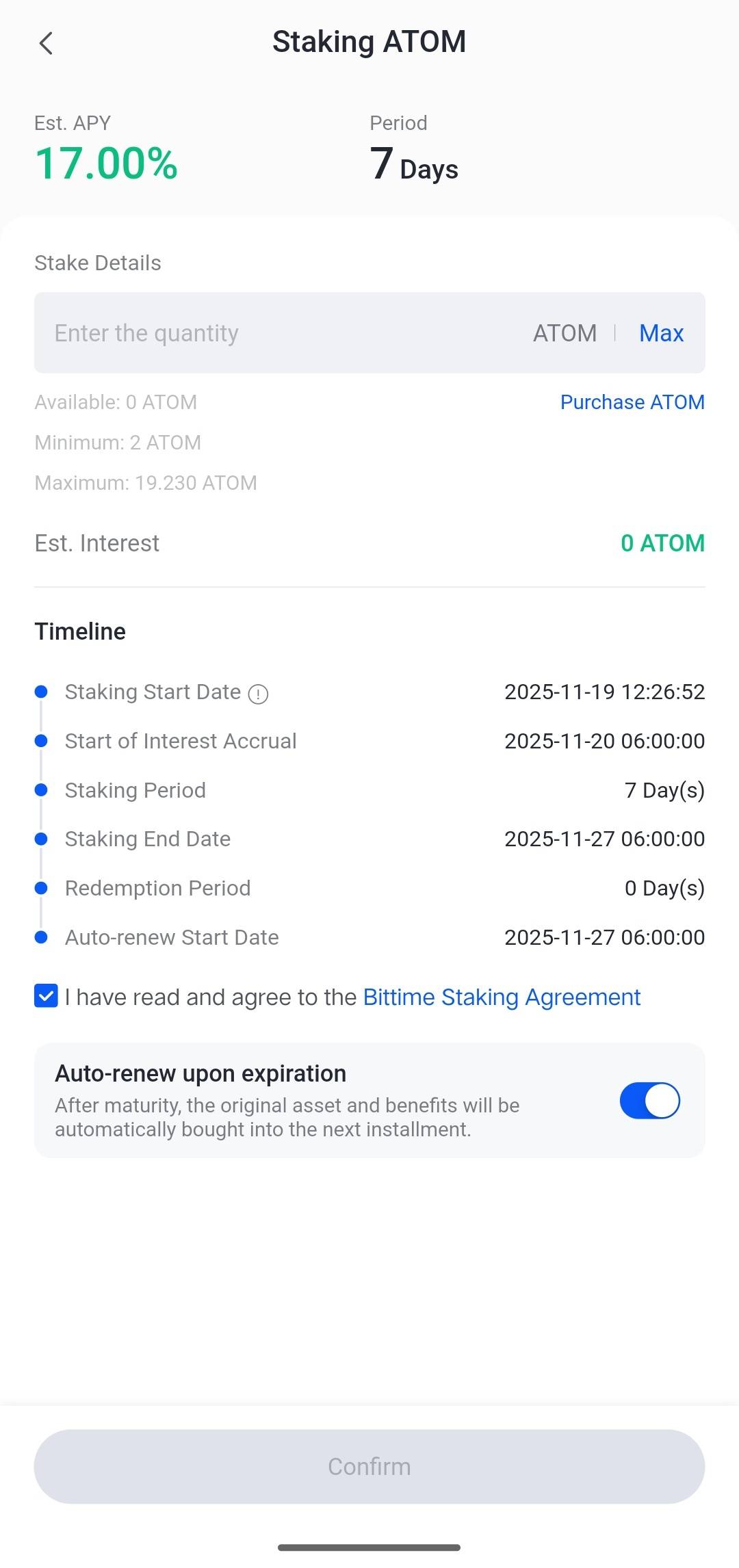Select the Timeline section header

pyautogui.click(x=79, y=631)
